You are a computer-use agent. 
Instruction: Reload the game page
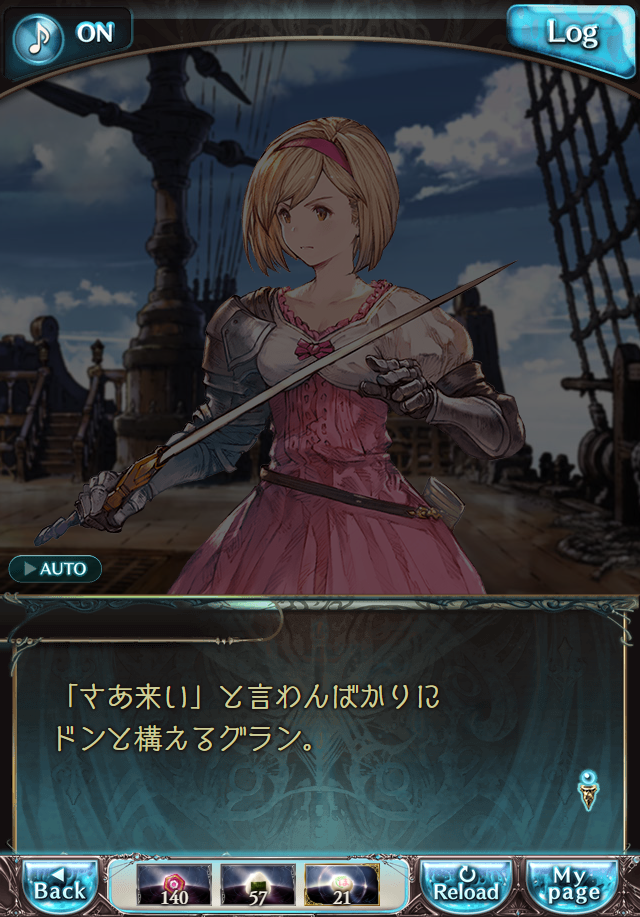[465, 884]
